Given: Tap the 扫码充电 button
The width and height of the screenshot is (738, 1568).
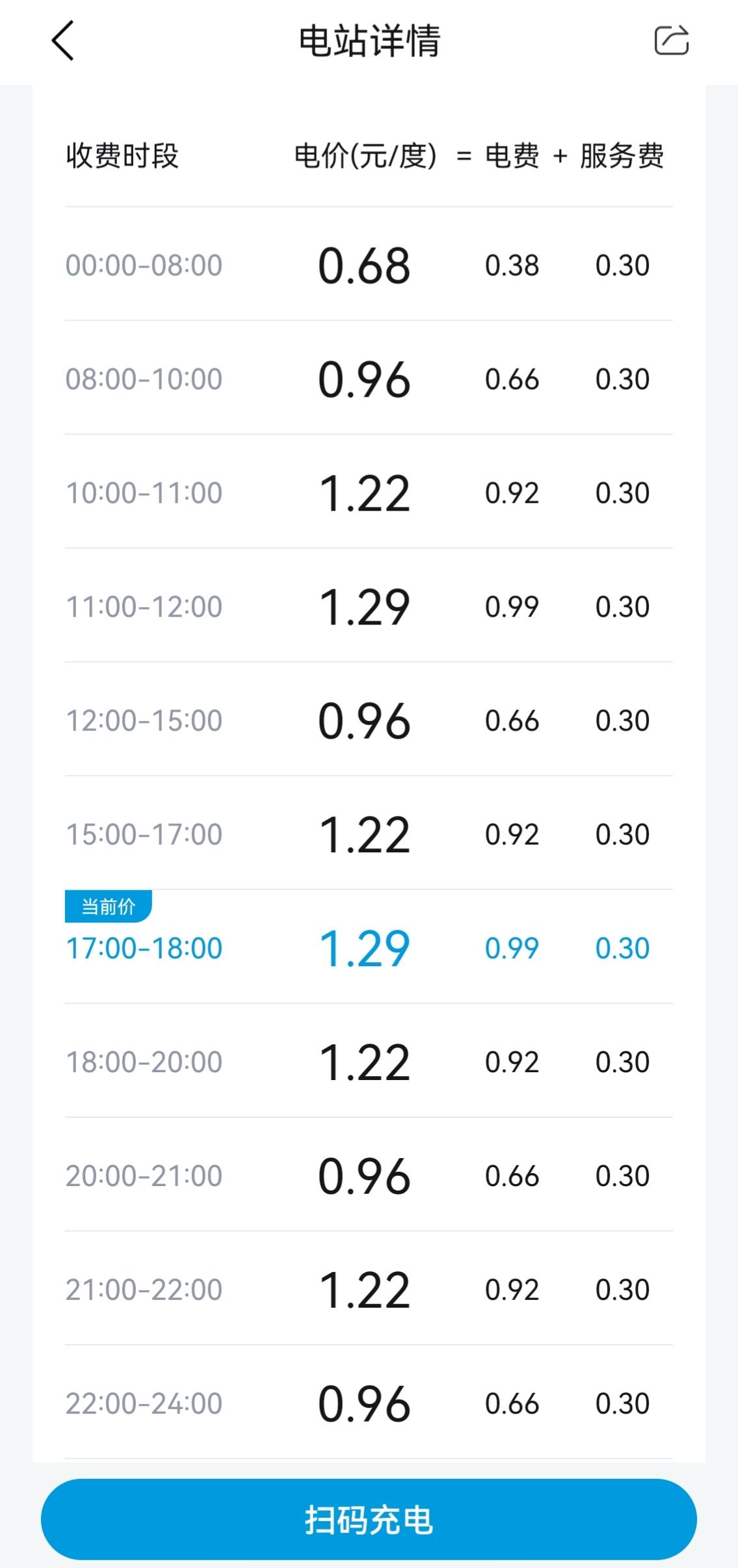Looking at the screenshot, I should pos(369,1519).
